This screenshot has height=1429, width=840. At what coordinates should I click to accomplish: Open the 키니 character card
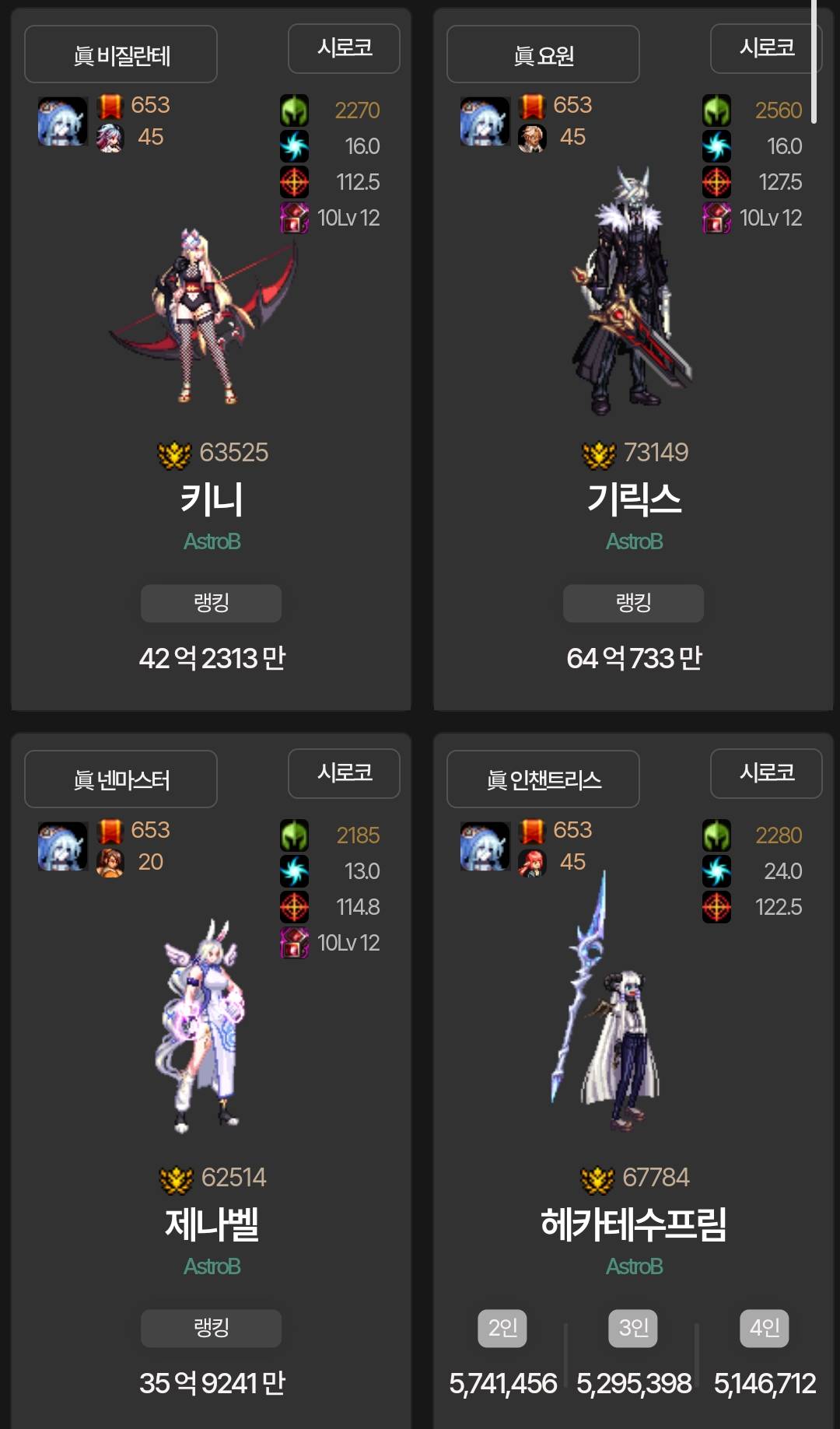pos(211,499)
